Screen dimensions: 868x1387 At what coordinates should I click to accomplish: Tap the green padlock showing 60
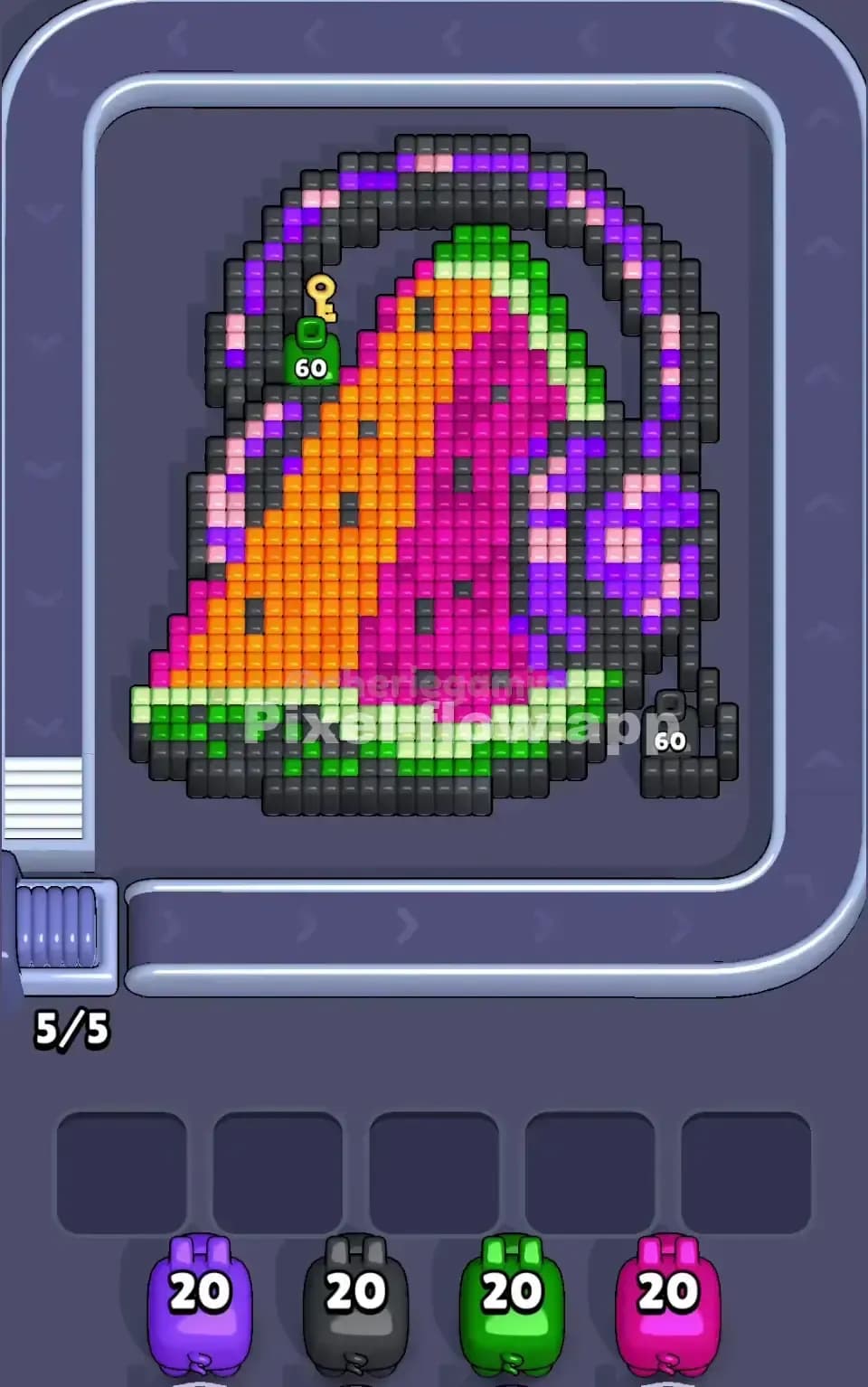coord(311,353)
